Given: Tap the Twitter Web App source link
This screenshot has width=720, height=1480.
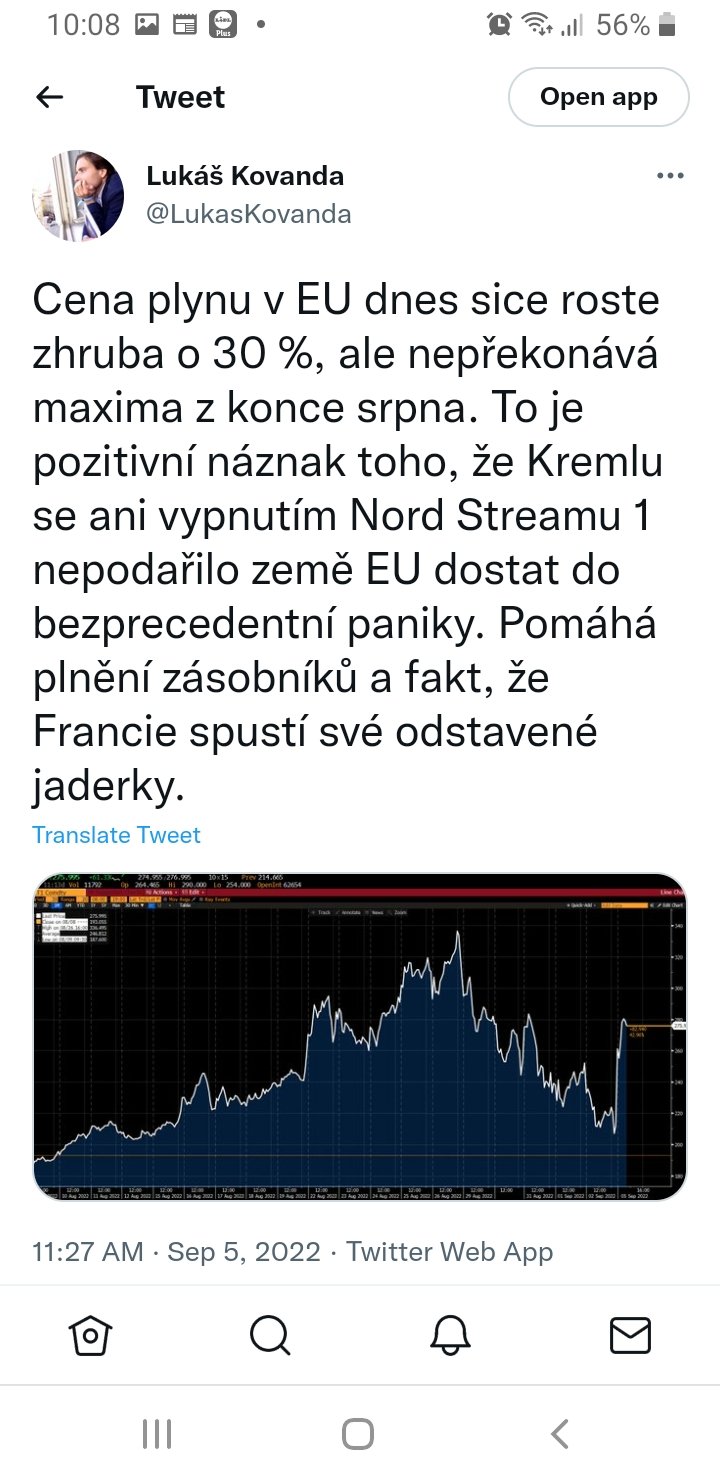Looking at the screenshot, I should [449, 1251].
